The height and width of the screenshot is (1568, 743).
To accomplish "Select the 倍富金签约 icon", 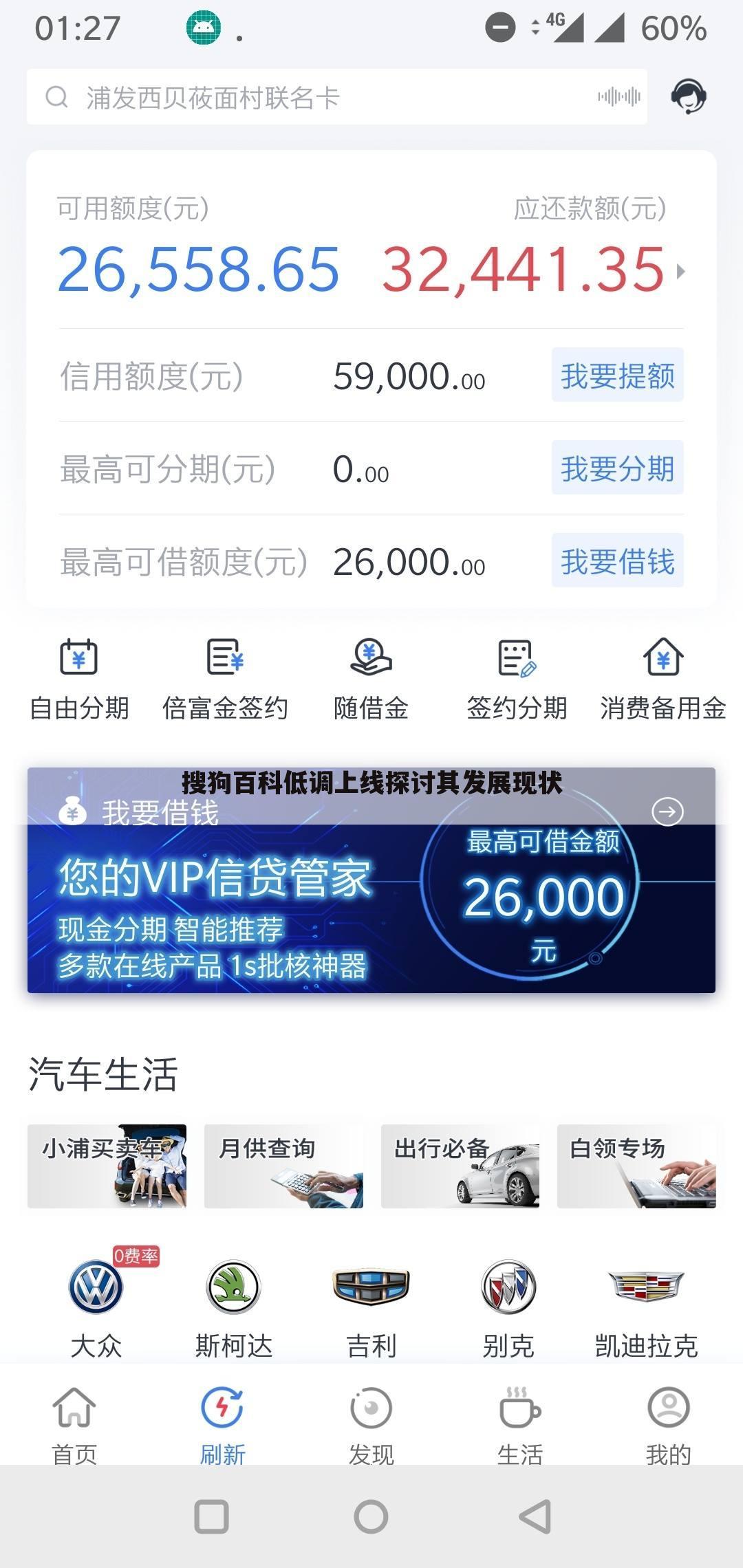I will [224, 677].
